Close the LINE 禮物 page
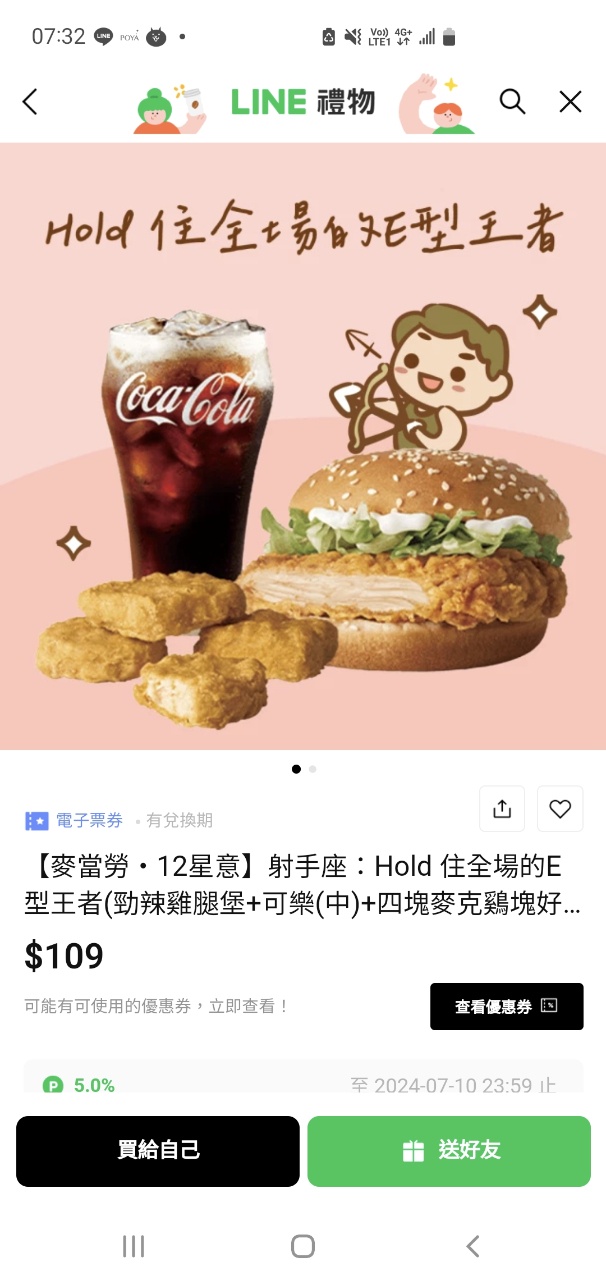The image size is (606, 1280). (x=570, y=102)
